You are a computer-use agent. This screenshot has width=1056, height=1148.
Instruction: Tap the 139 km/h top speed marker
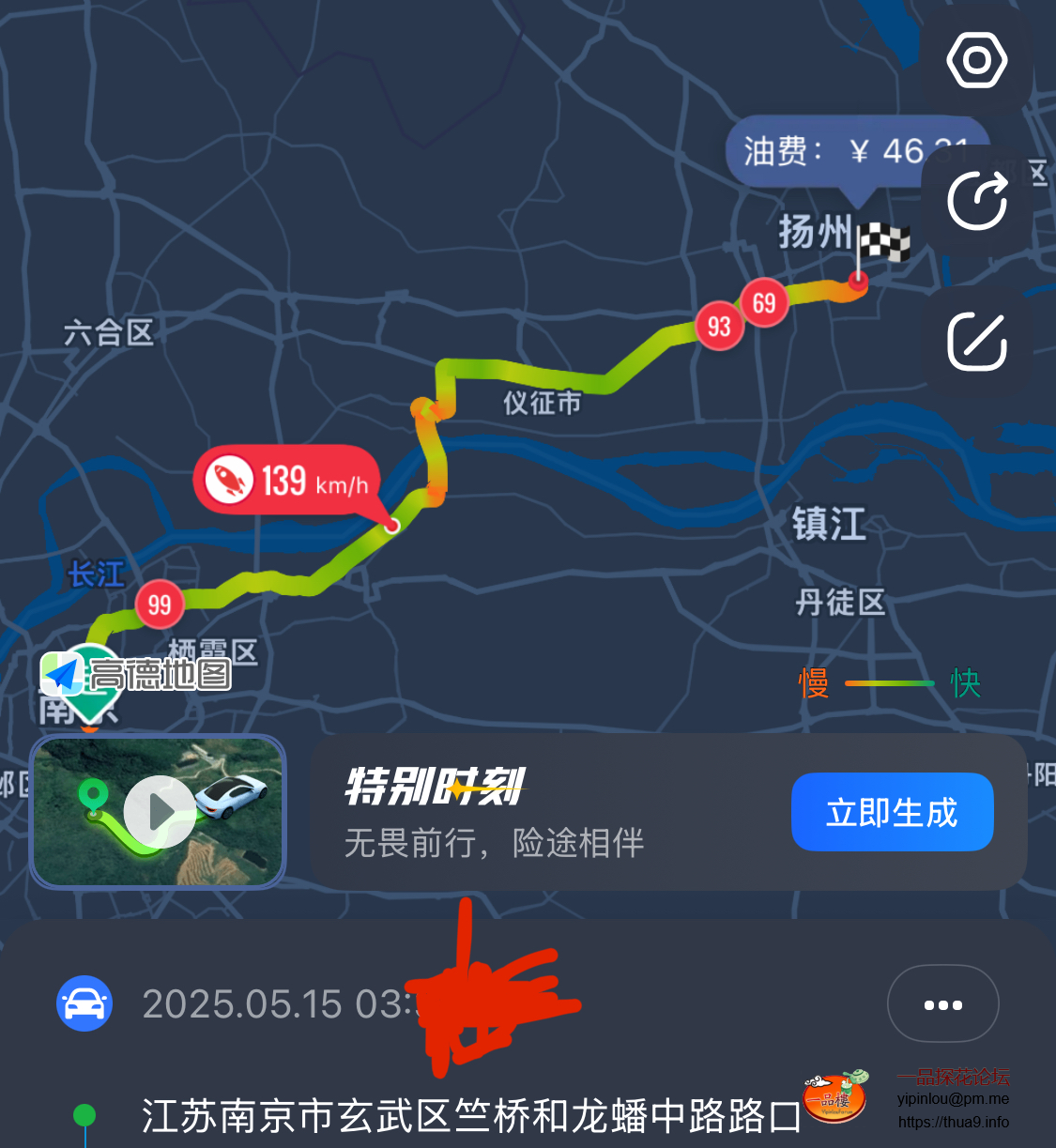[x=287, y=482]
